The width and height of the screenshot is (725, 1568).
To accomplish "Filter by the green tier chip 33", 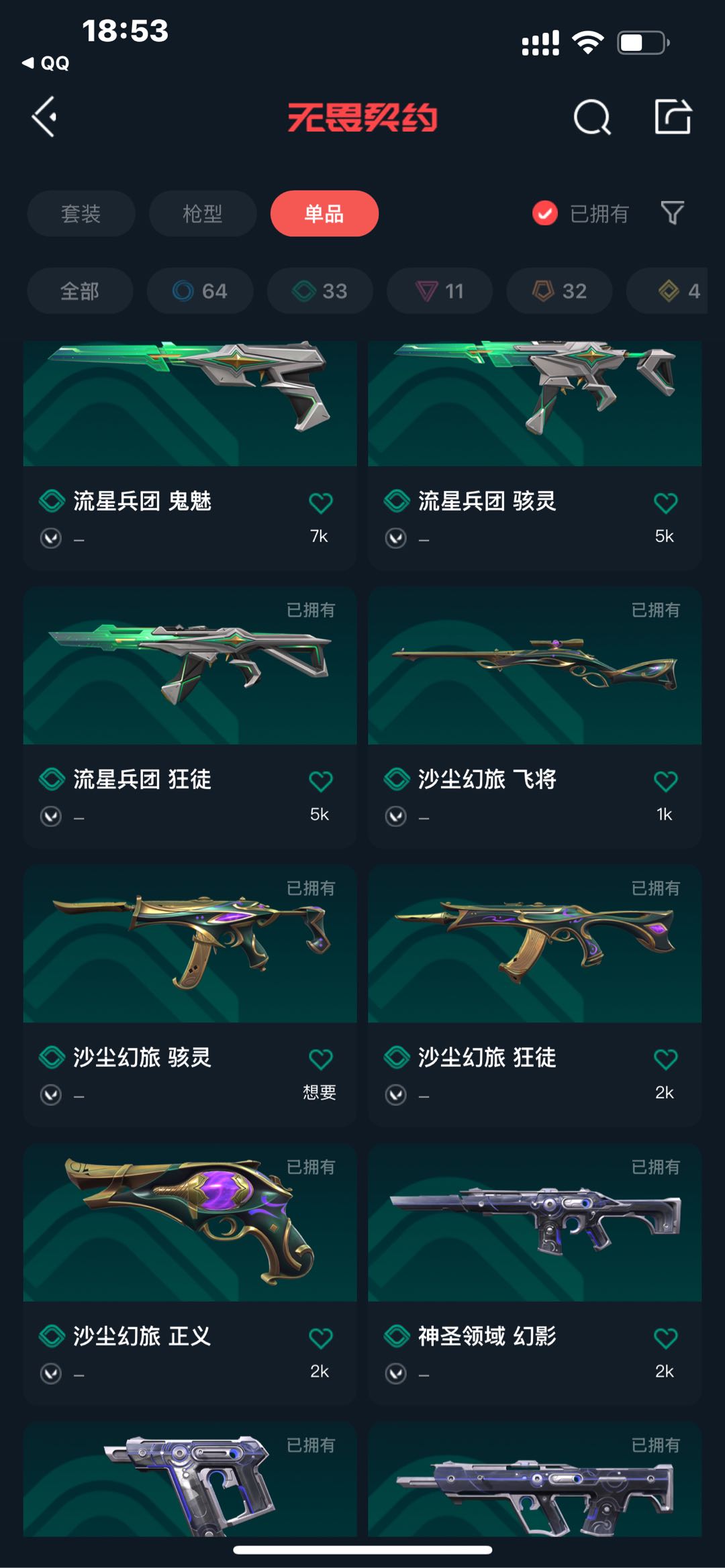I will tap(320, 291).
